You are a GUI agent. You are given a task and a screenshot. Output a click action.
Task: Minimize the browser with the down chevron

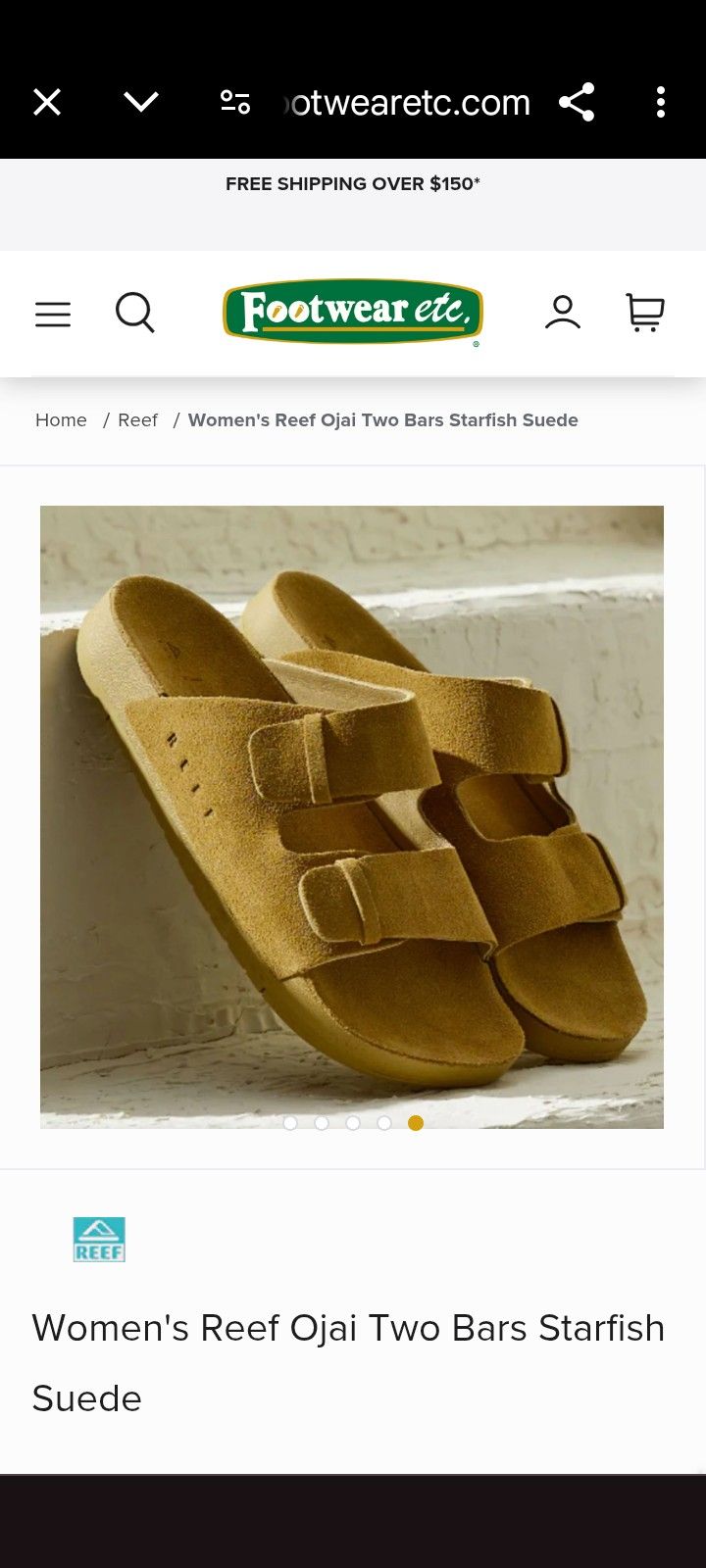pyautogui.click(x=141, y=102)
